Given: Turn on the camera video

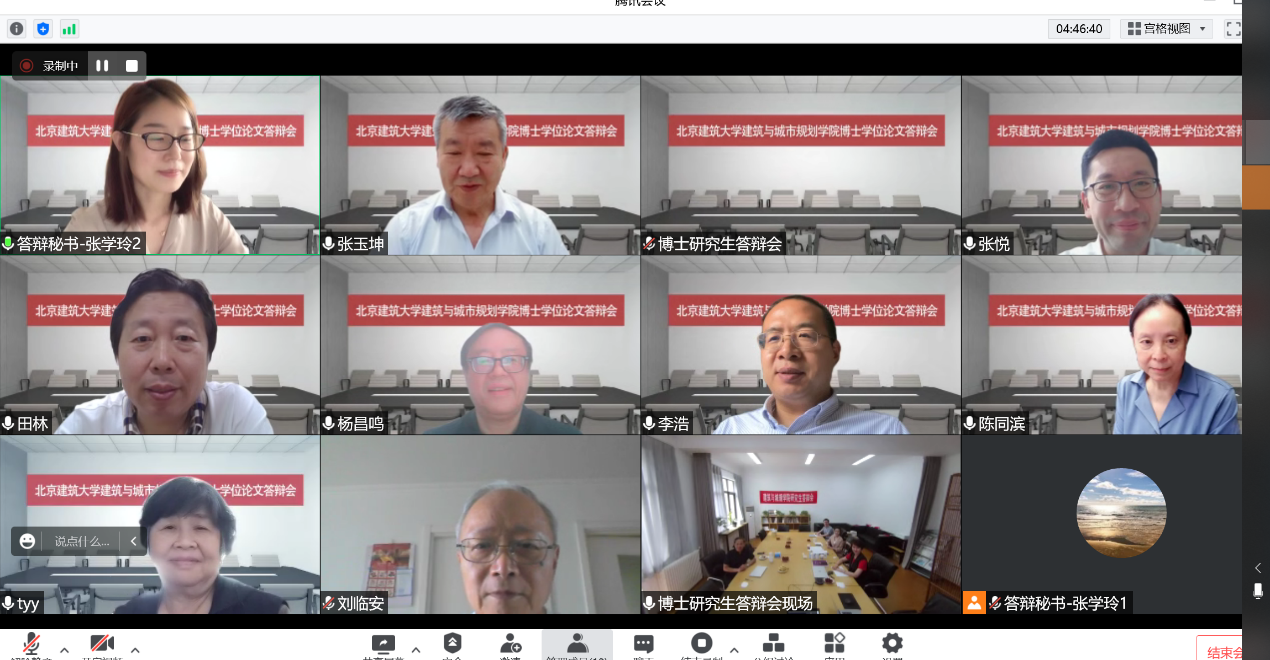Looking at the screenshot, I should pos(100,644).
